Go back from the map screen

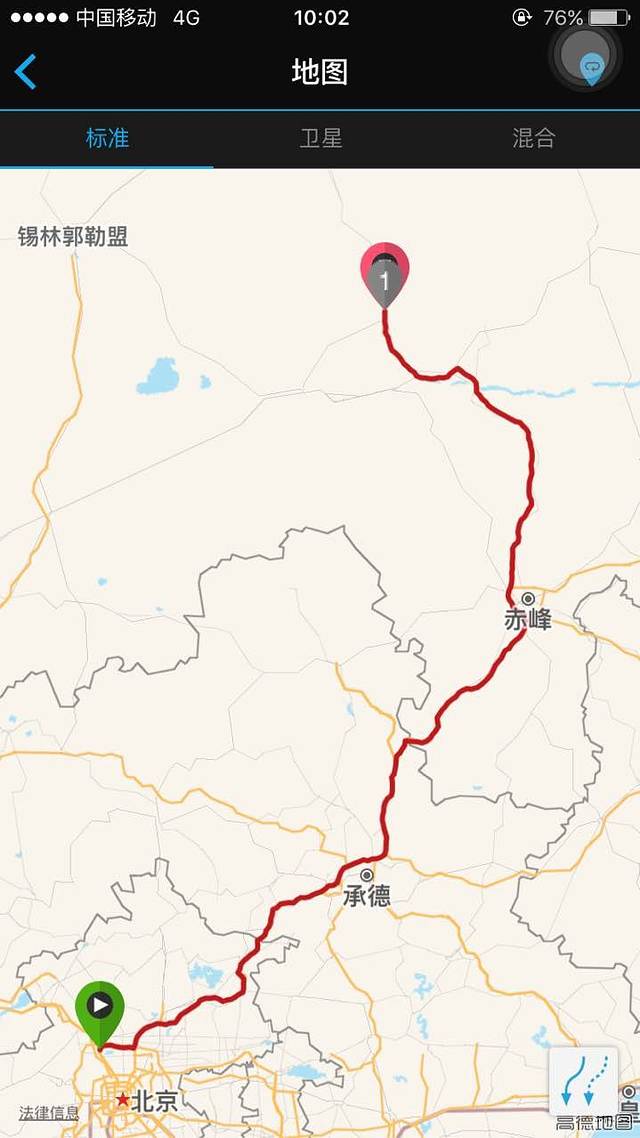pyautogui.click(x=26, y=72)
